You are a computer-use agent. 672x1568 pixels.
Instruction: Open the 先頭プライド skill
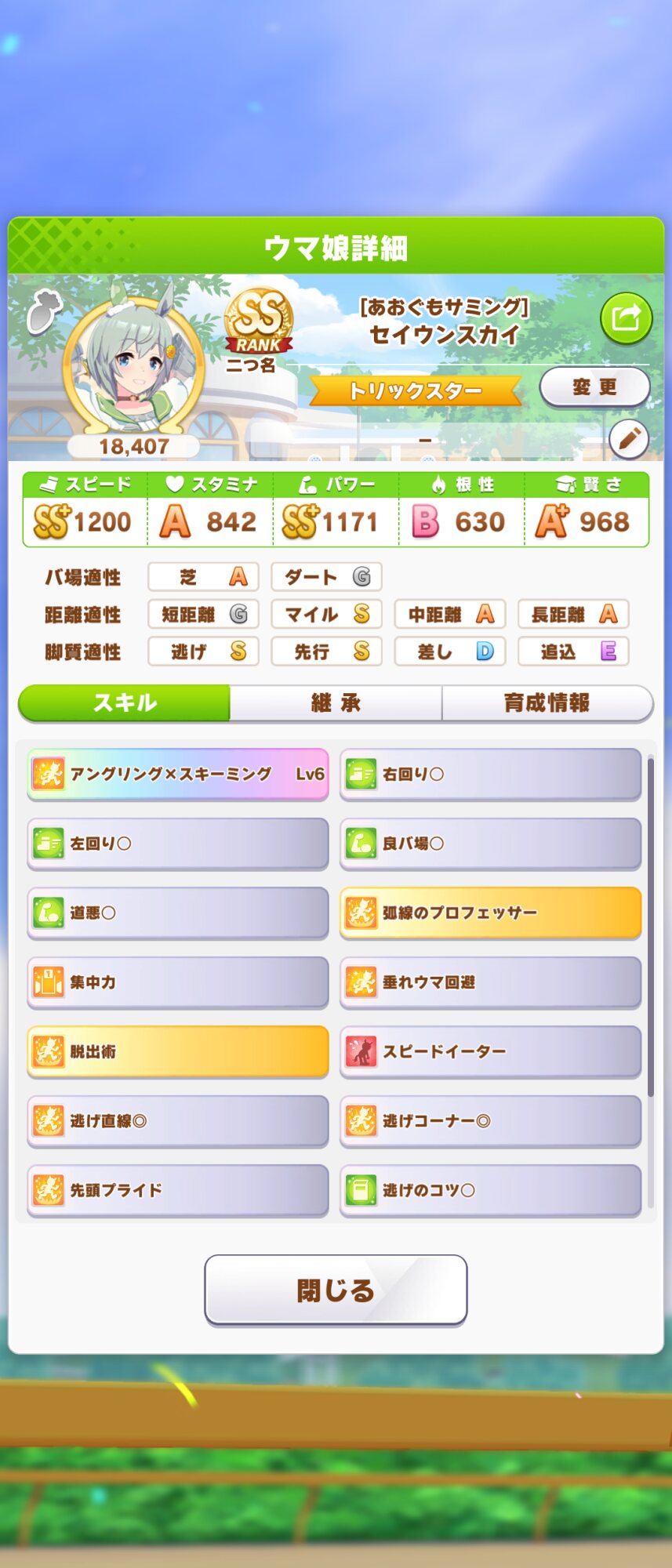(x=178, y=1191)
